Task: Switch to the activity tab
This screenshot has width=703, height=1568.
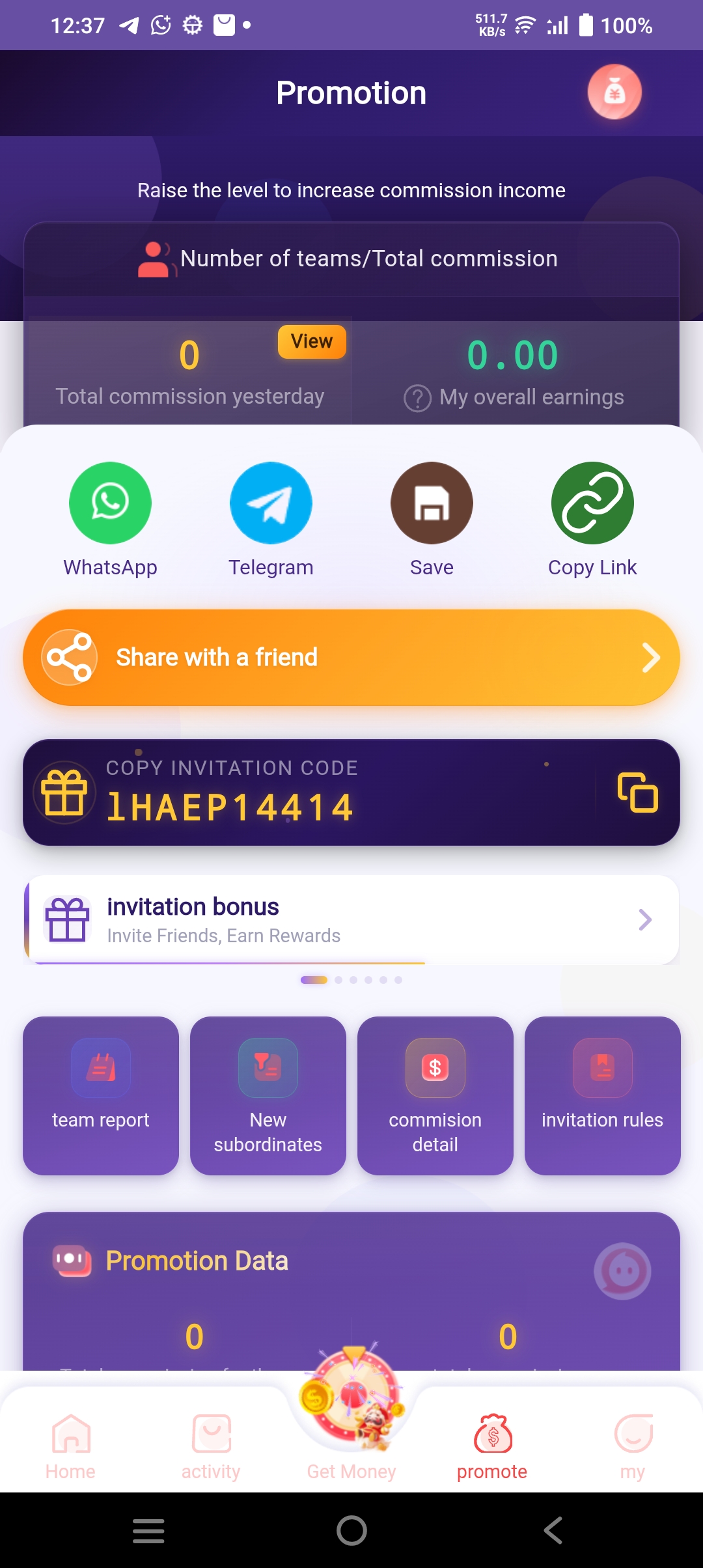Action: coord(211,1446)
